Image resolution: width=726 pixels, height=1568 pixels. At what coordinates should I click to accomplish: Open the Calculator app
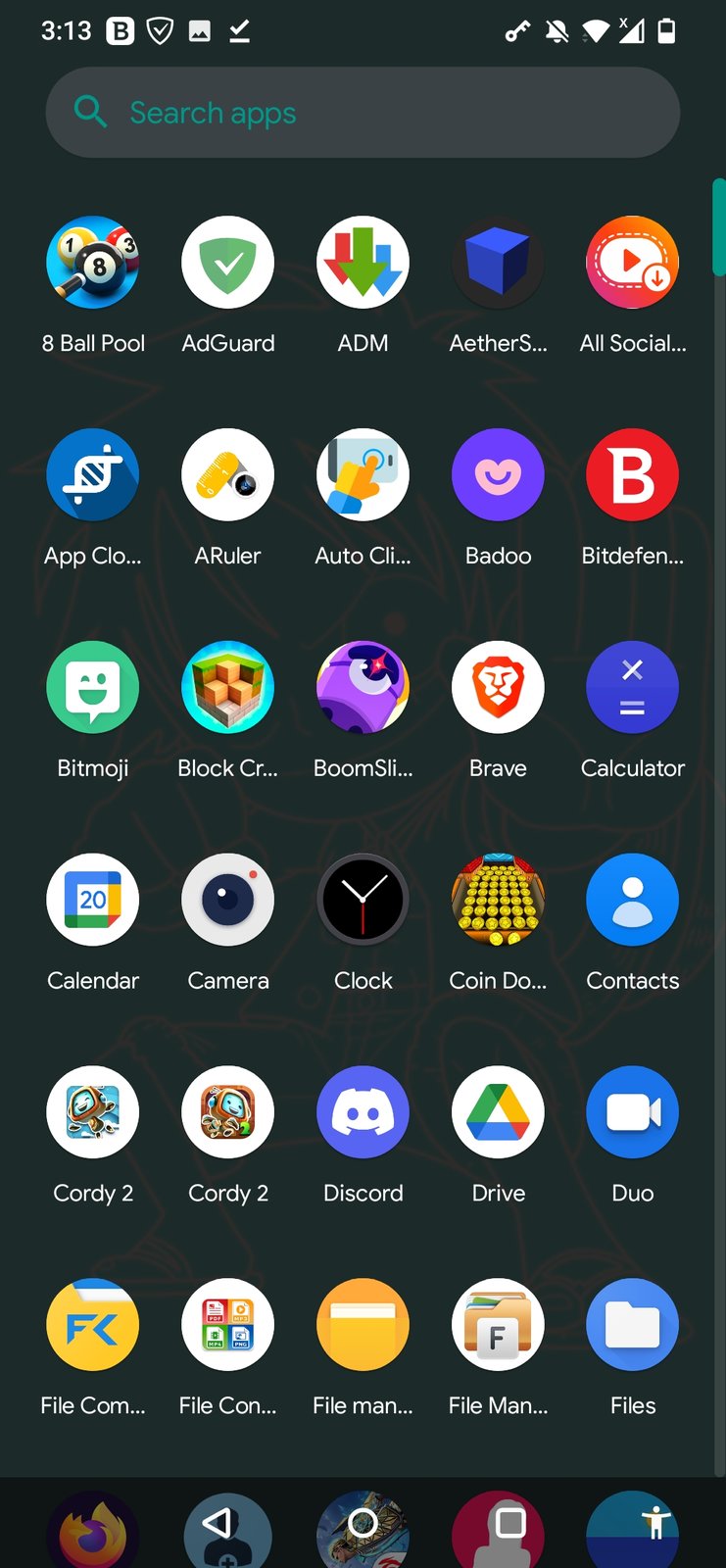tap(633, 688)
